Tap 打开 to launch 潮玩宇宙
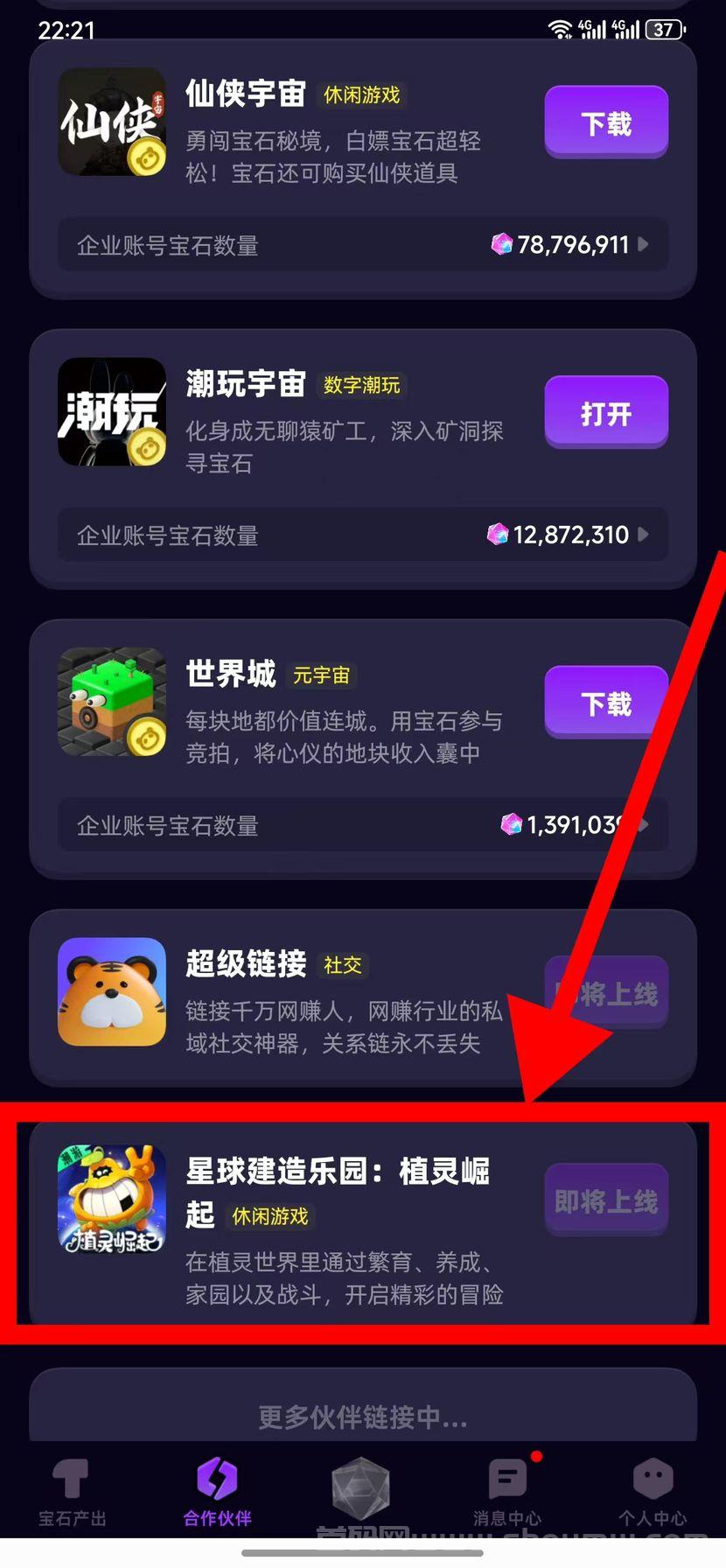 606,413
